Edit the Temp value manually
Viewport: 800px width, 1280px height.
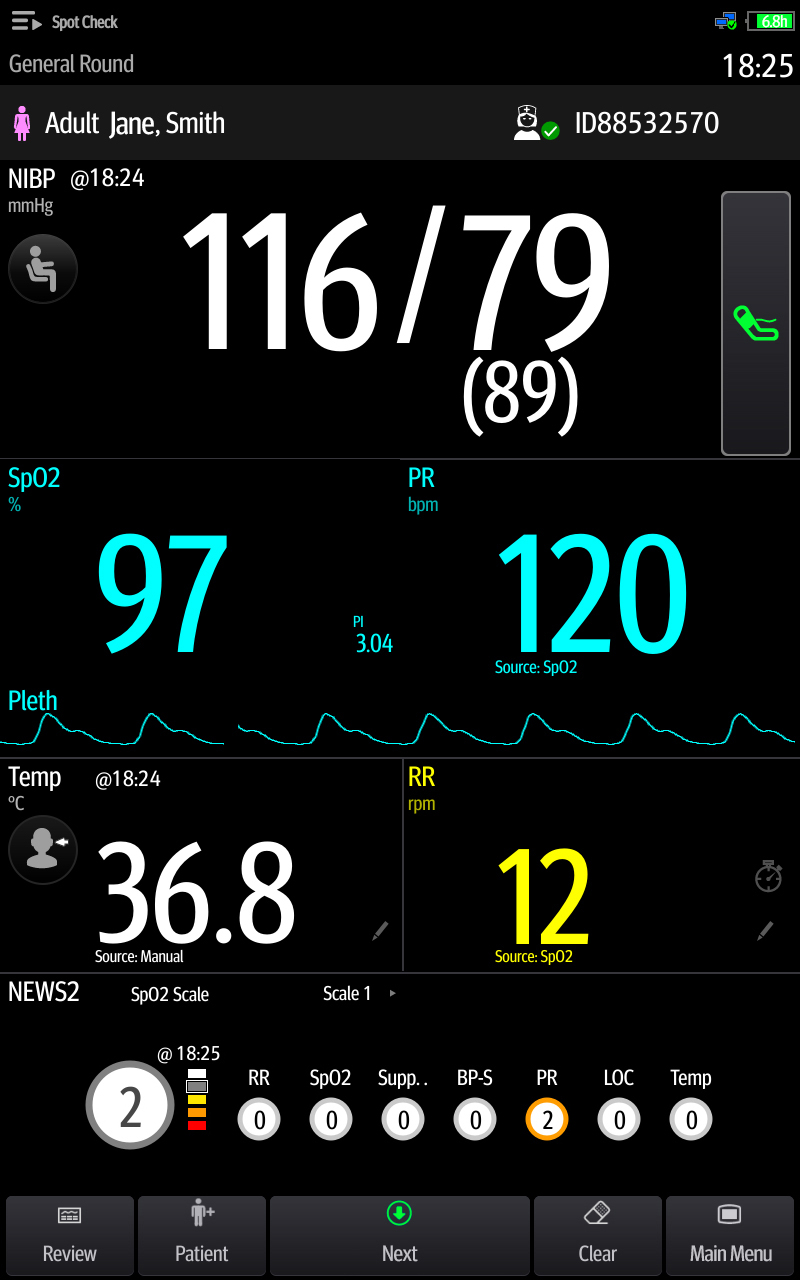coord(380,932)
